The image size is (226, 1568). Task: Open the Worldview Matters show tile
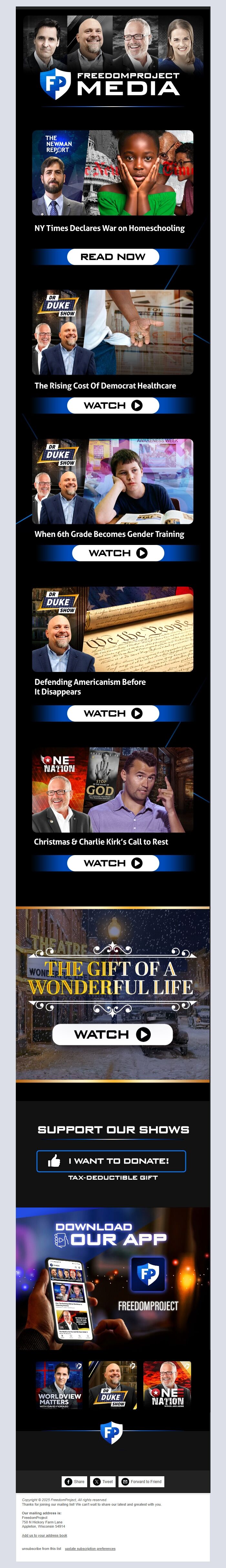pos(59,1384)
